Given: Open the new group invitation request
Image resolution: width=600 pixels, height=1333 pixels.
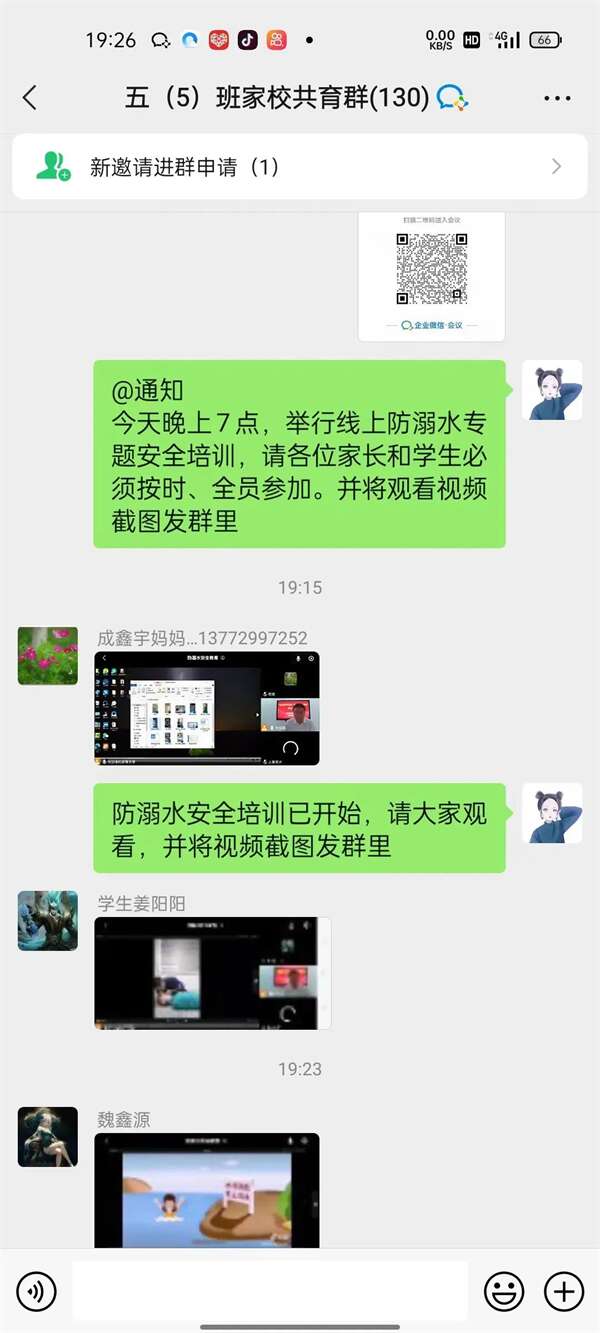Looking at the screenshot, I should [300, 167].
